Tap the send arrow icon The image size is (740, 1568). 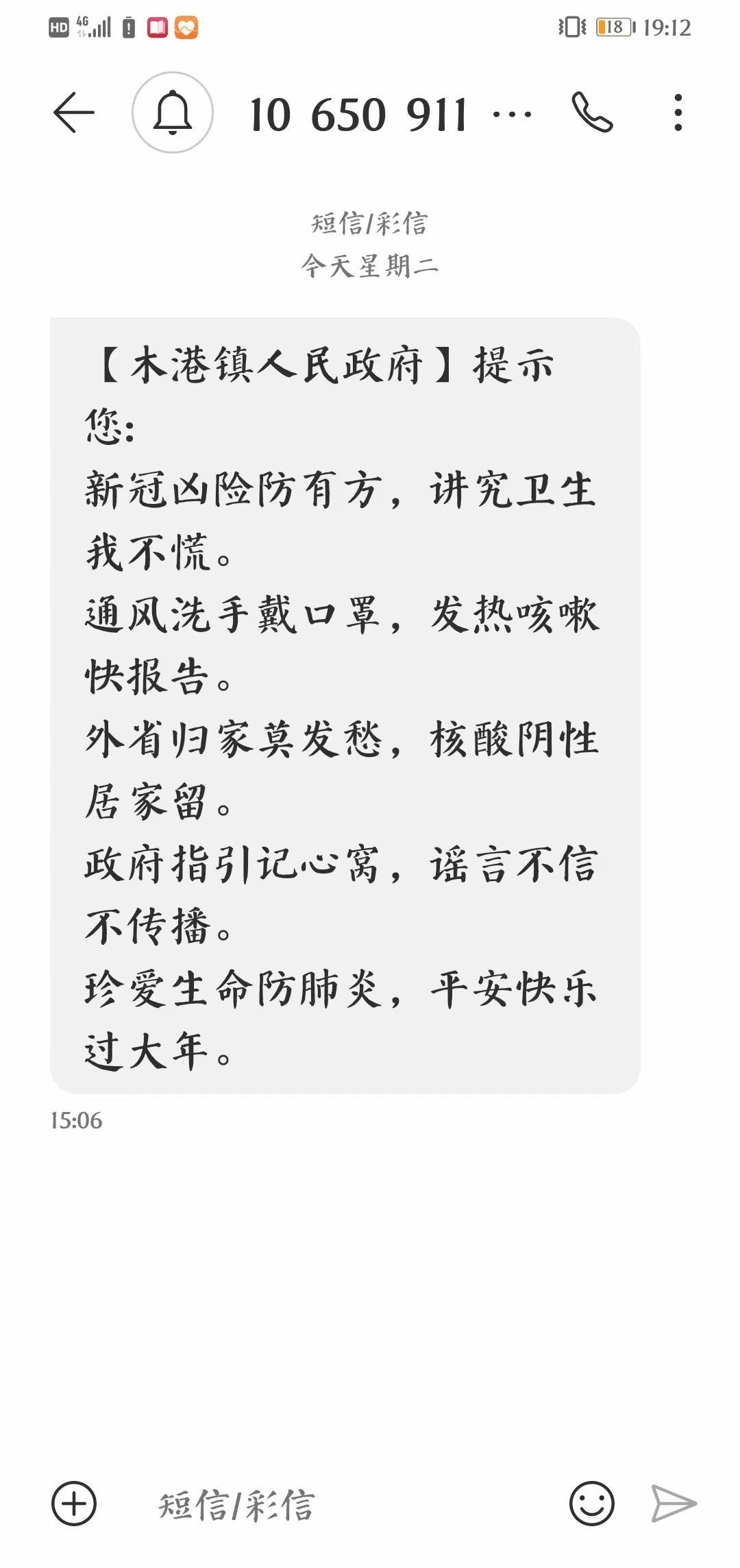[673, 1504]
